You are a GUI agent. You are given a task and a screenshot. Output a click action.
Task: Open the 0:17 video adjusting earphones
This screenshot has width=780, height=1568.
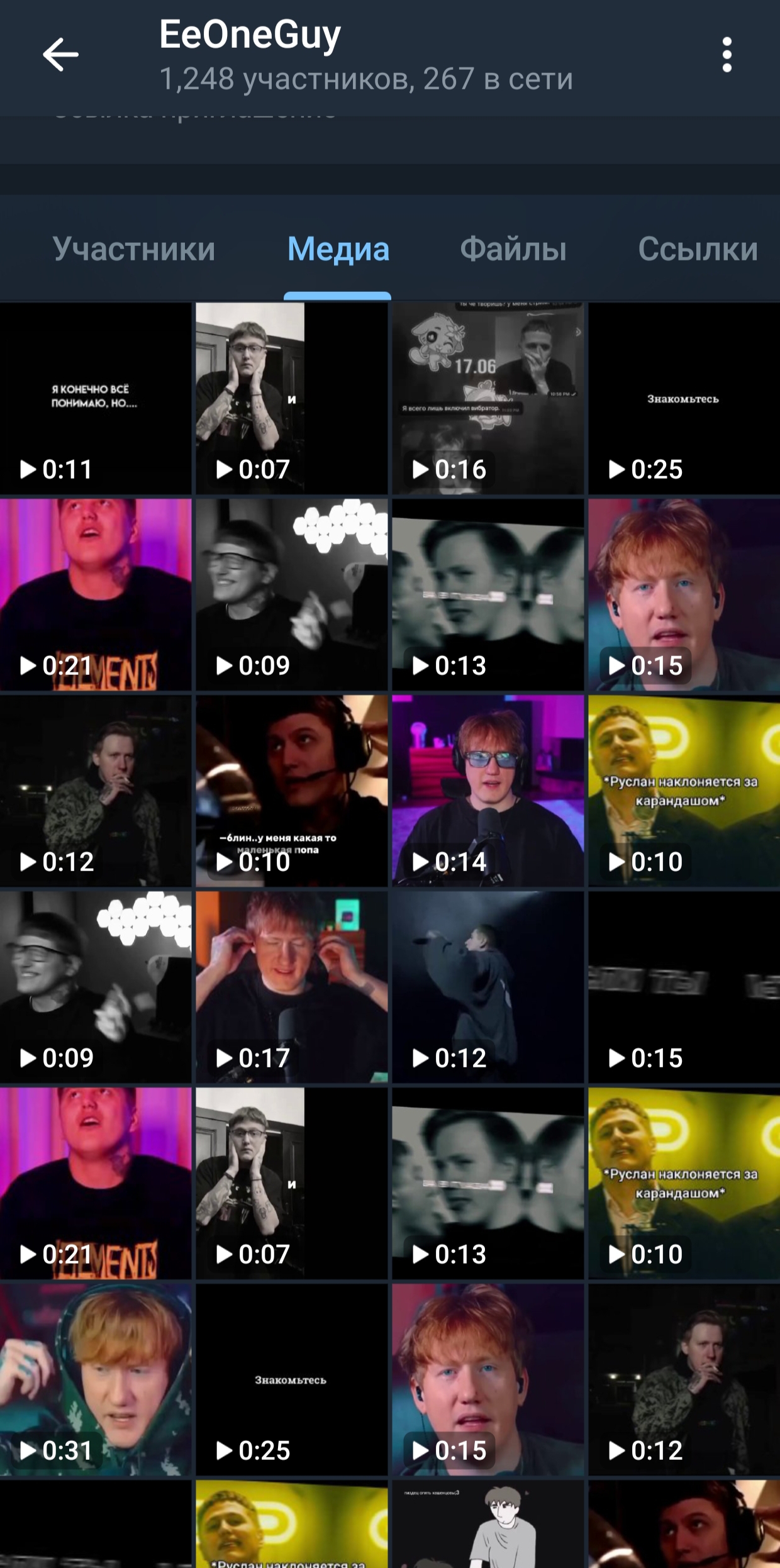click(x=291, y=987)
